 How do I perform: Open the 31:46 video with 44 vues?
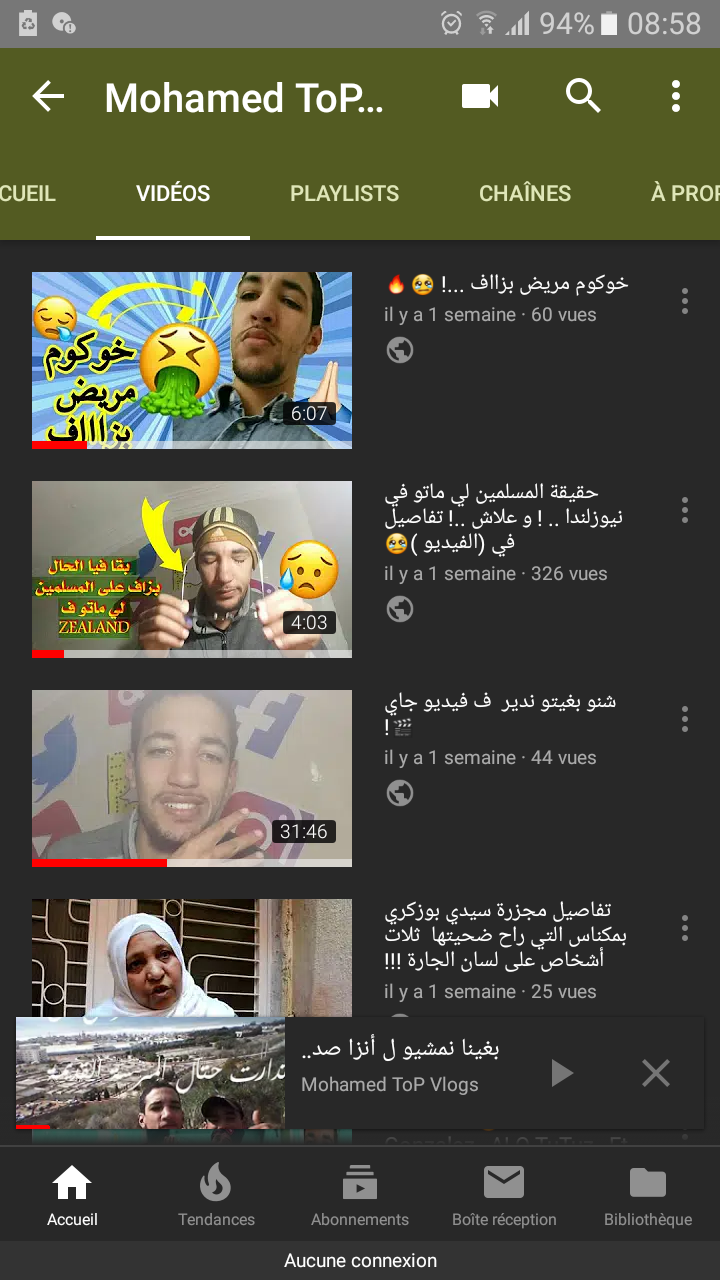click(192, 777)
